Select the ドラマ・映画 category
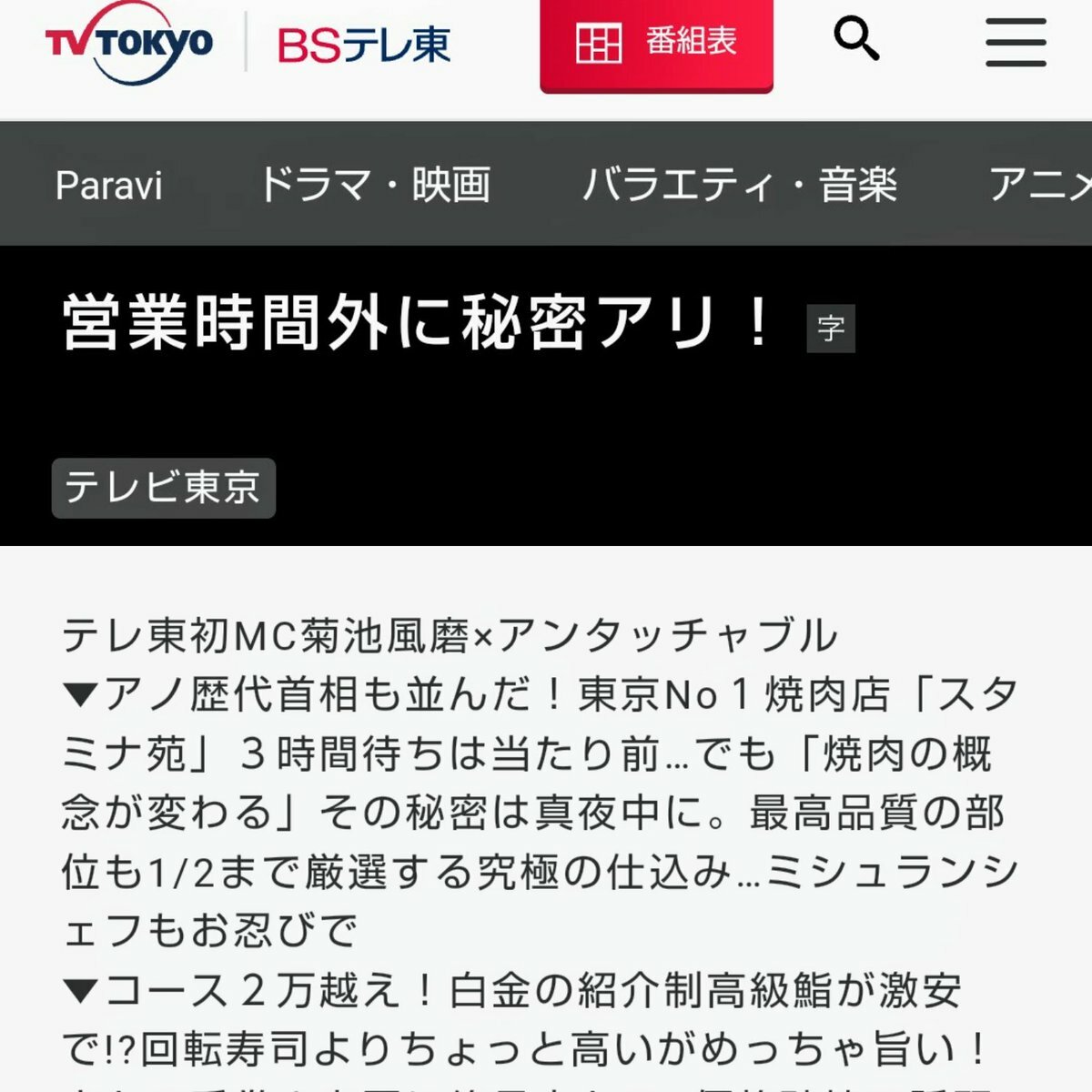Screen dimensions: 1092x1092 point(375,185)
